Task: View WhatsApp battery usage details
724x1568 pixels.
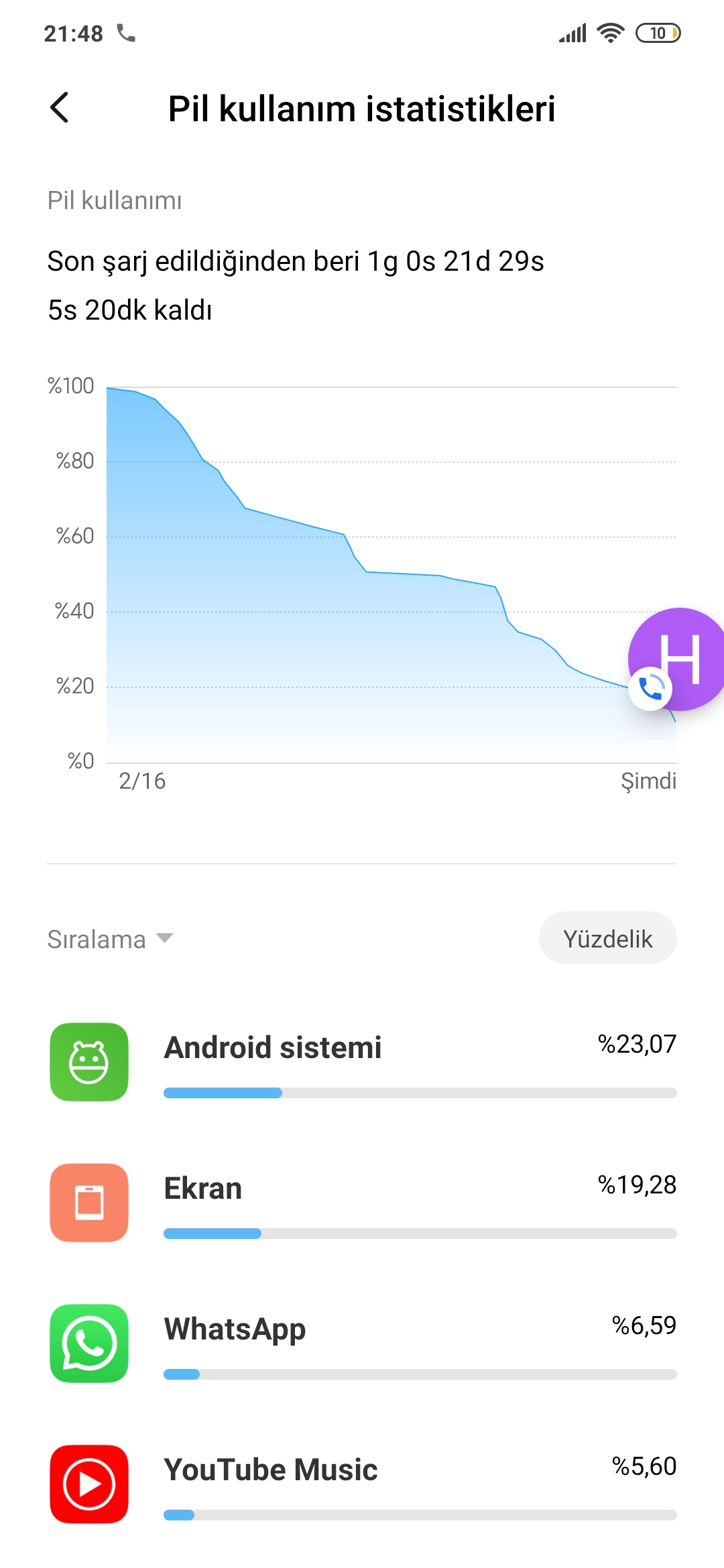Action: (x=362, y=1344)
